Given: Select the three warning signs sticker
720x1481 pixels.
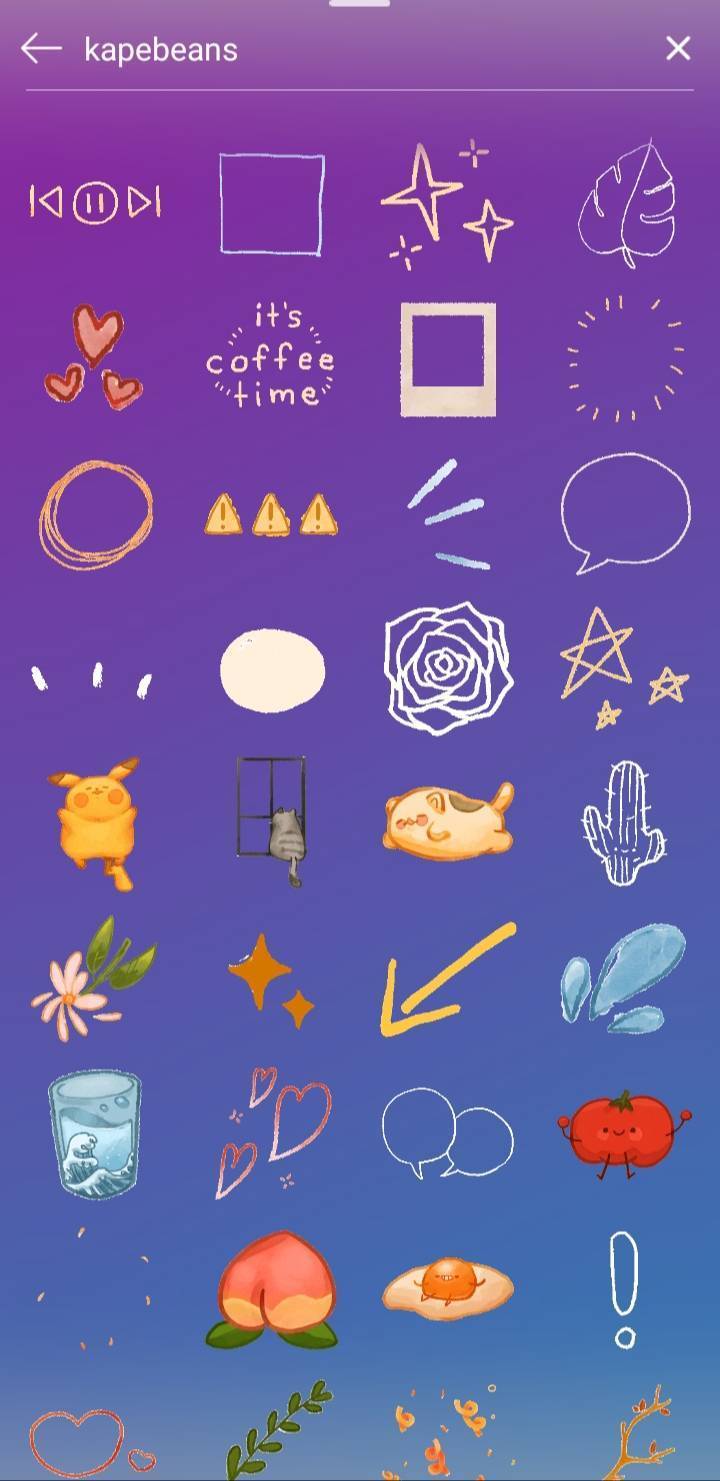Looking at the screenshot, I should tap(271, 514).
